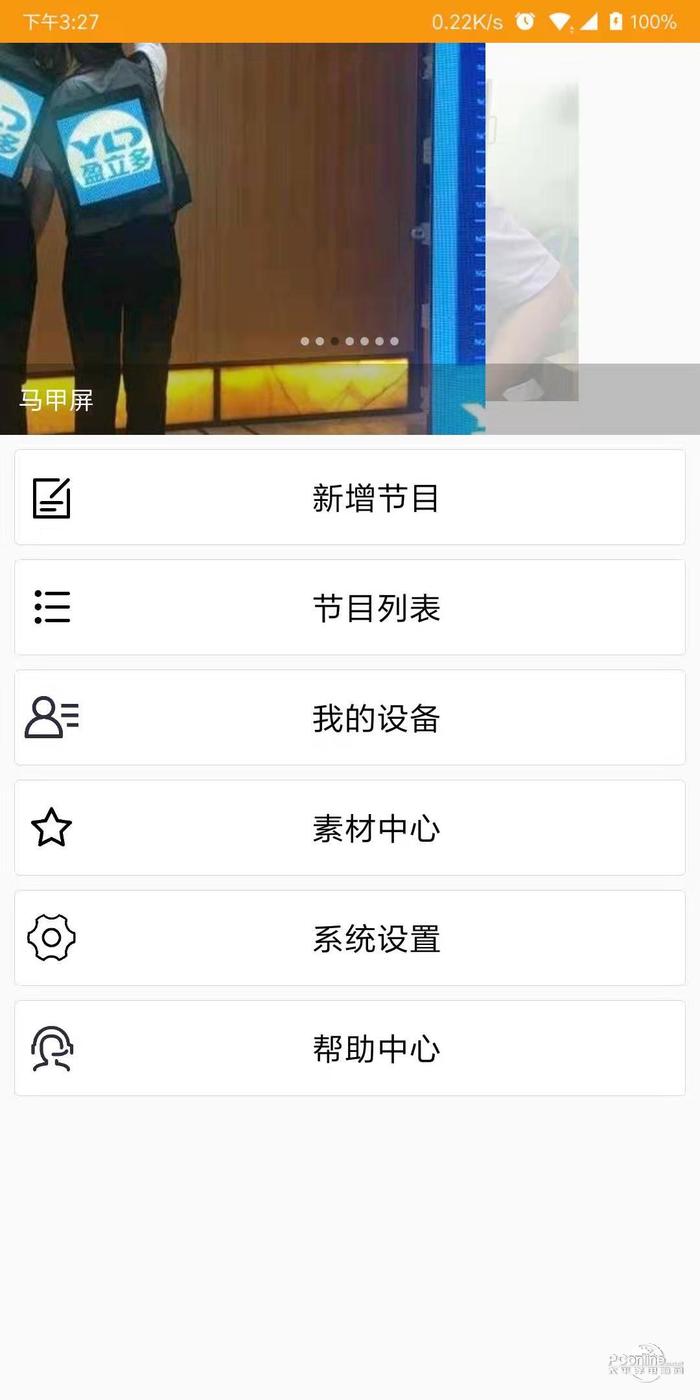Open the 节目列表 program list
Screen dimensions: 700x1400
tap(350, 607)
